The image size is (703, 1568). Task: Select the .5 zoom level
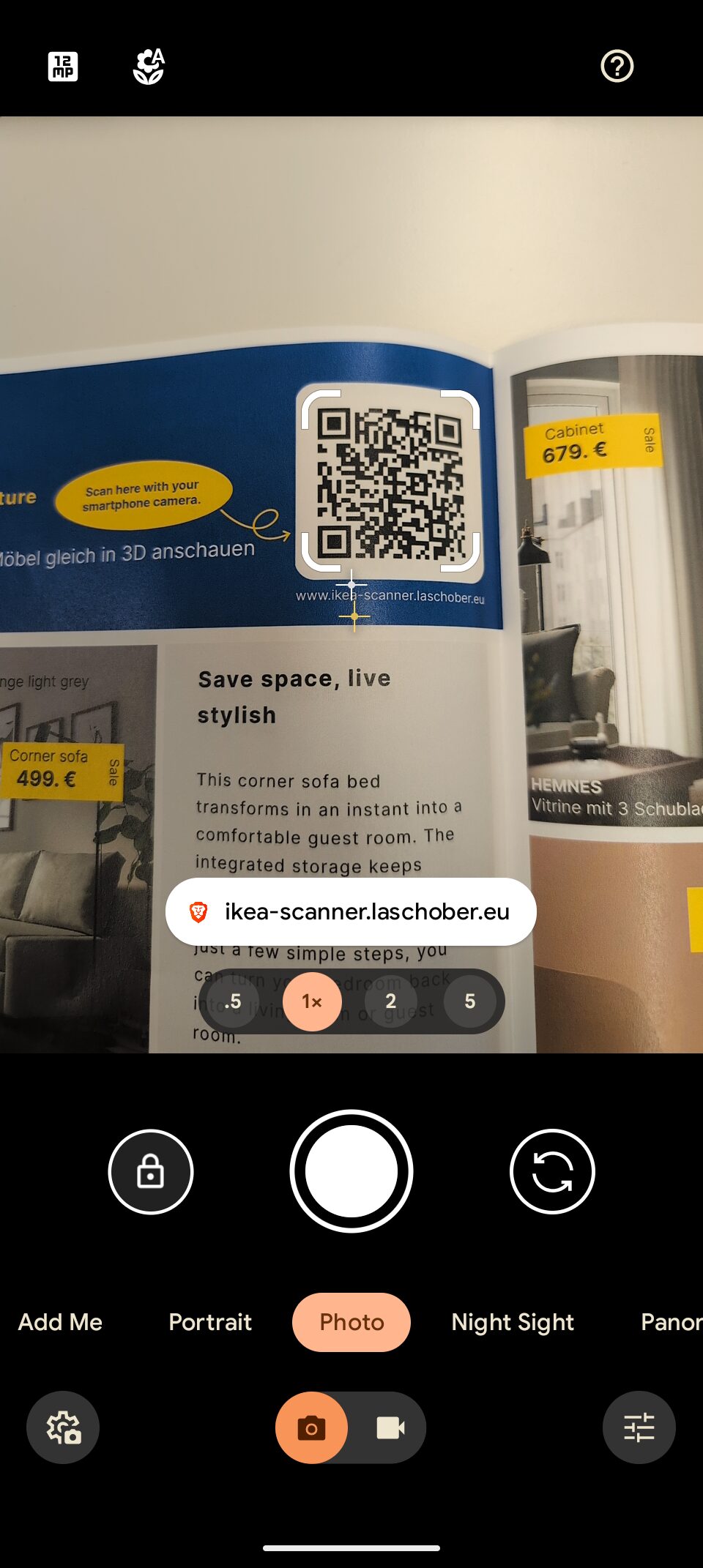tap(234, 1001)
